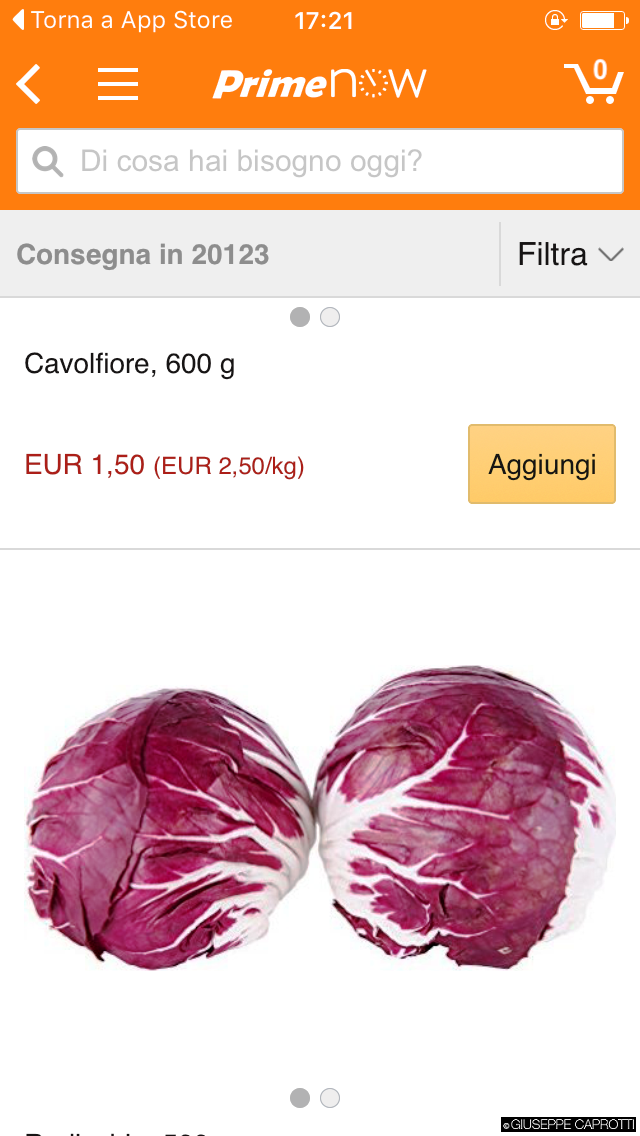The width and height of the screenshot is (640, 1136).
Task: Tap the "Di cosa hai bisogno oggi?" search field
Action: click(x=320, y=161)
